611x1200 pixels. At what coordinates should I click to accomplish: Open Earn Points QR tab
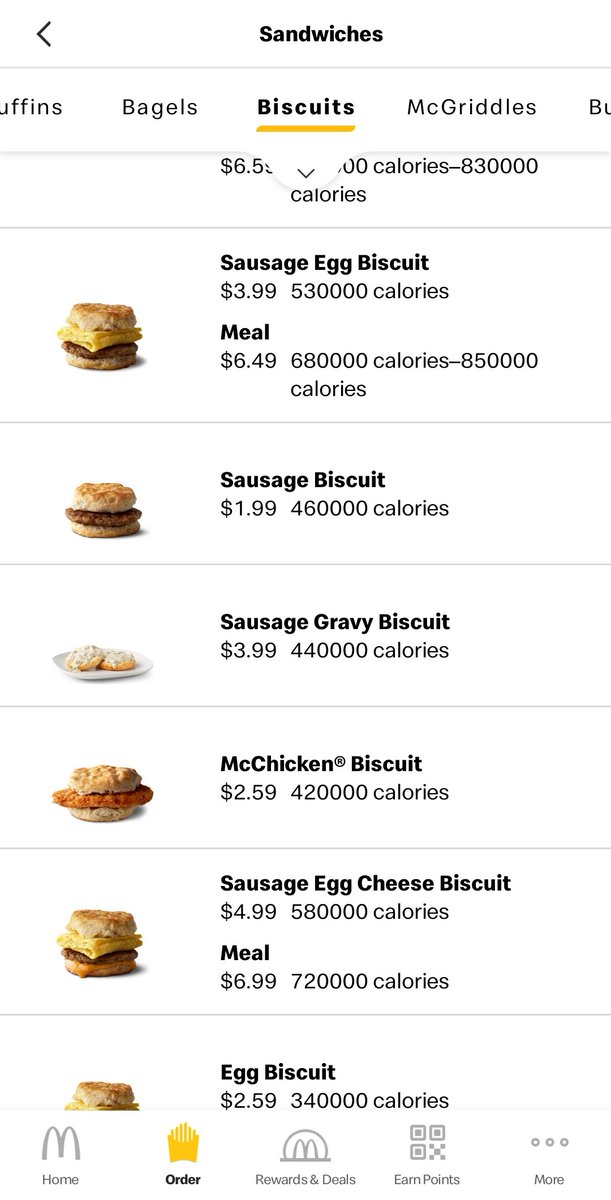click(427, 1155)
